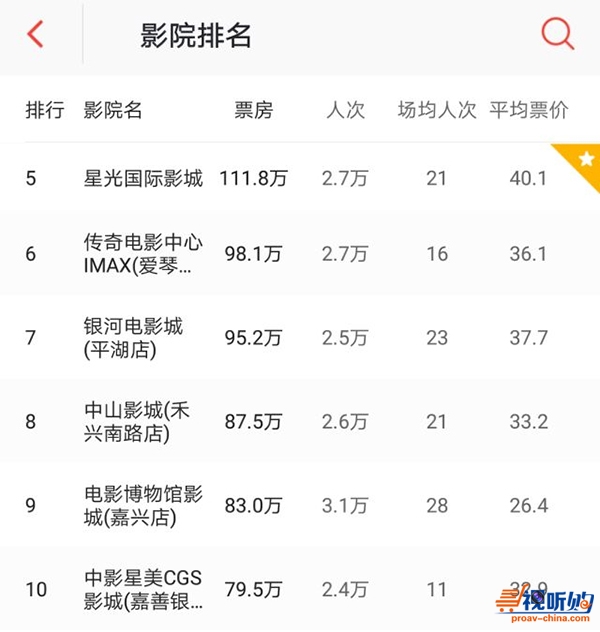Tap the 中山影城(禾兴南路店) entry
Screen dimensions: 600x632
pos(136,422)
